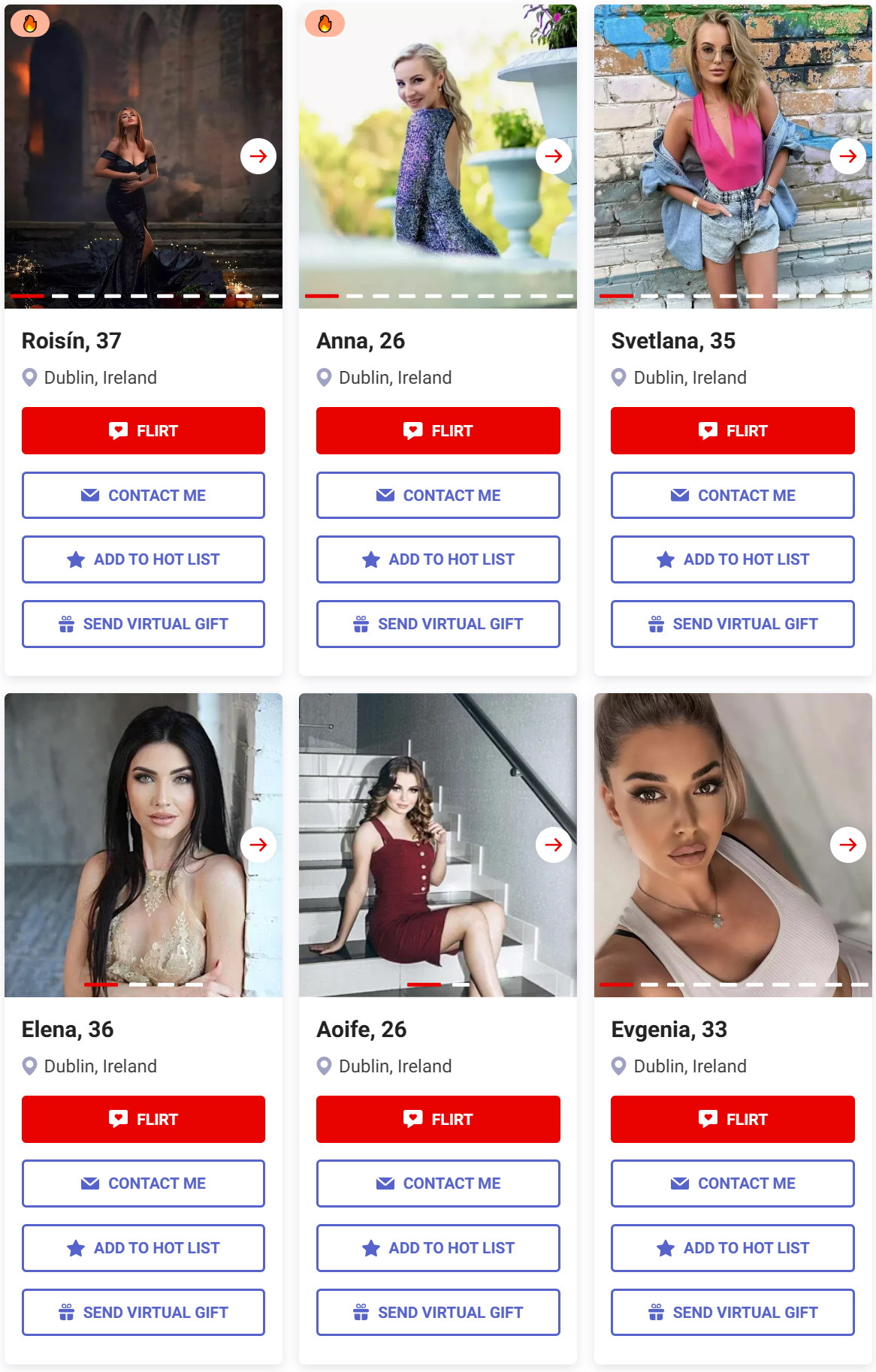Image resolution: width=876 pixels, height=1372 pixels.
Task: Send virtual gift to Elena
Action: click(x=143, y=1313)
